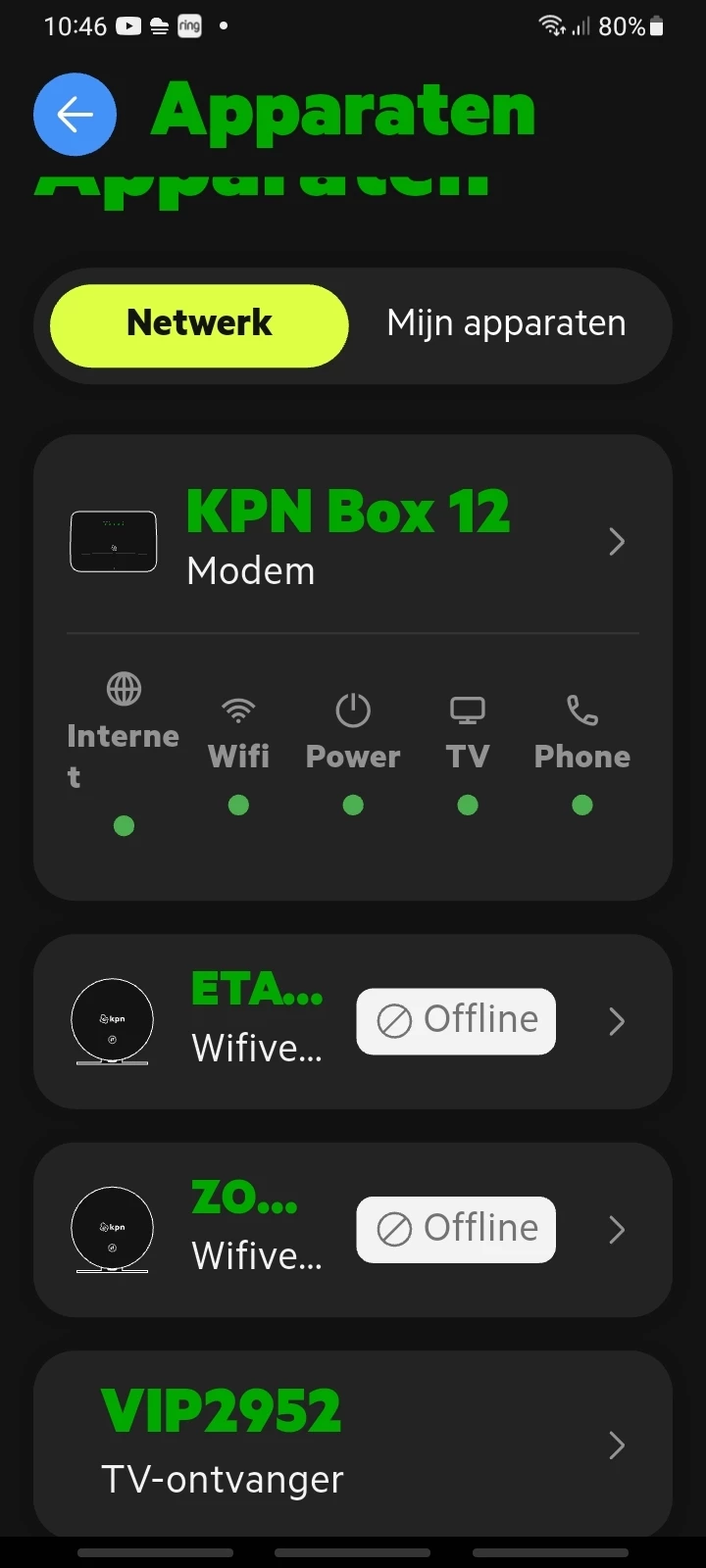Screen dimensions: 706x1568
Task: Go back using the blue arrow
Action: click(x=76, y=115)
